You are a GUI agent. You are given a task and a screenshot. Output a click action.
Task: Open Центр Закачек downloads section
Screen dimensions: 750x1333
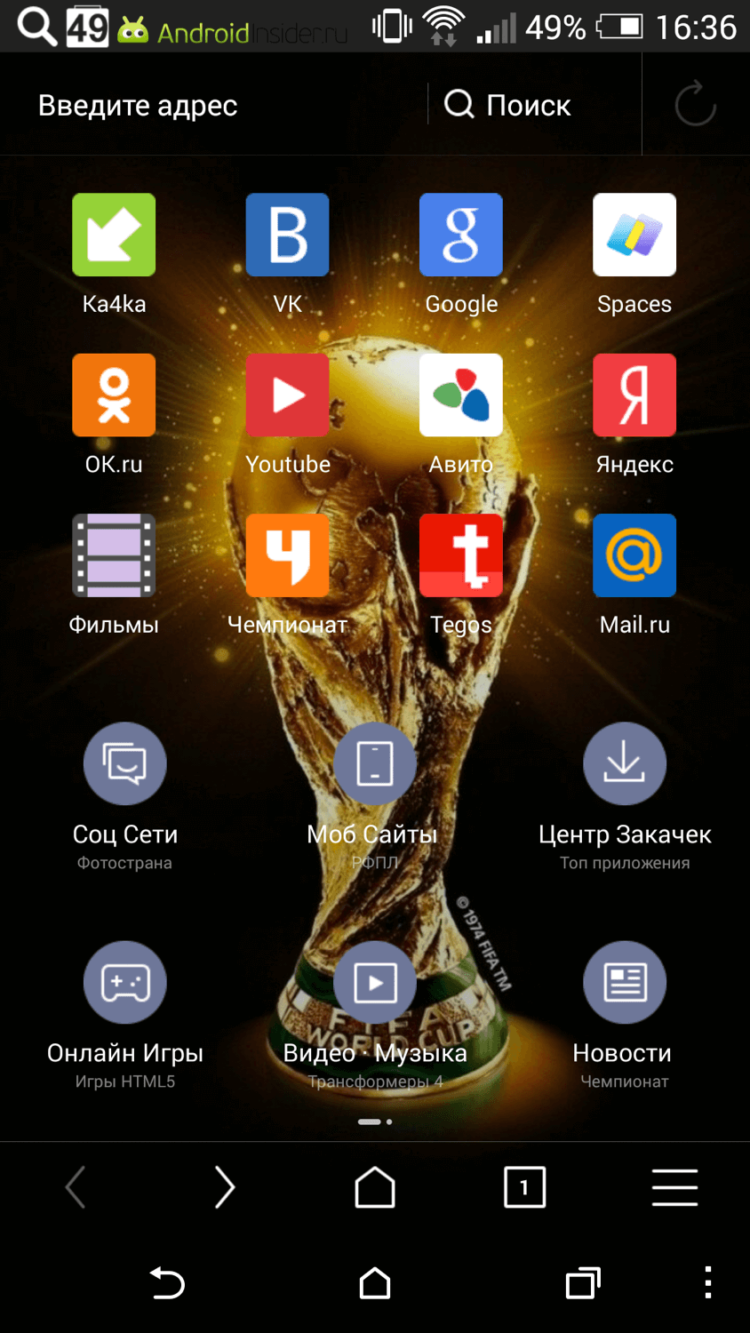625,763
